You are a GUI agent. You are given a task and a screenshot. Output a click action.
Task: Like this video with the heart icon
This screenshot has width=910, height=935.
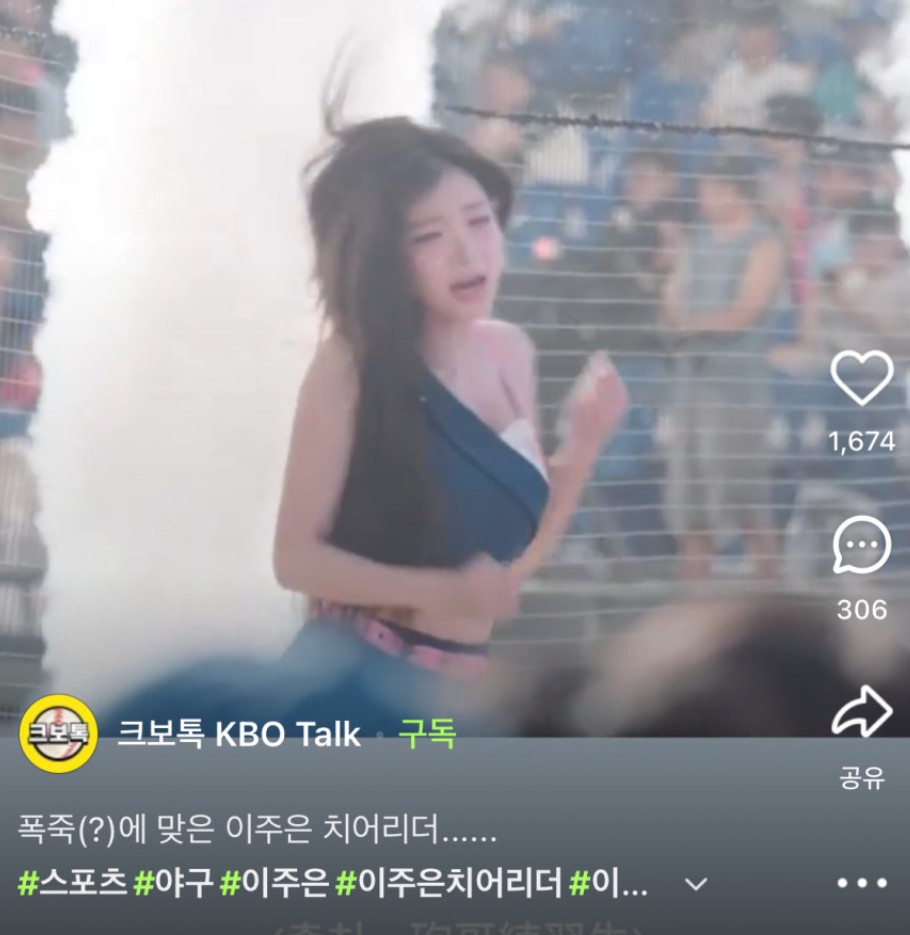click(861, 379)
